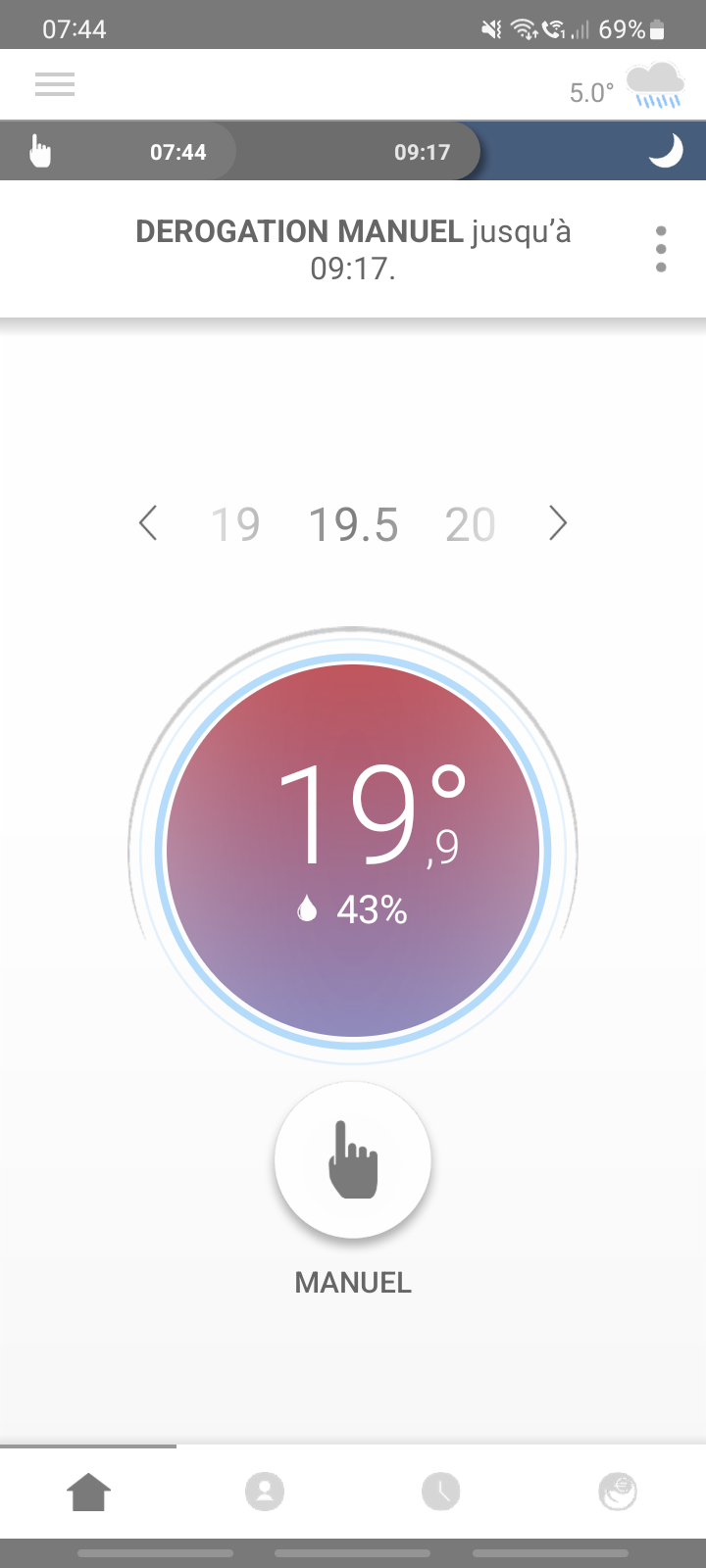The width and height of the screenshot is (706, 1568).
Task: Open the euro savings tab
Action: point(618,1493)
